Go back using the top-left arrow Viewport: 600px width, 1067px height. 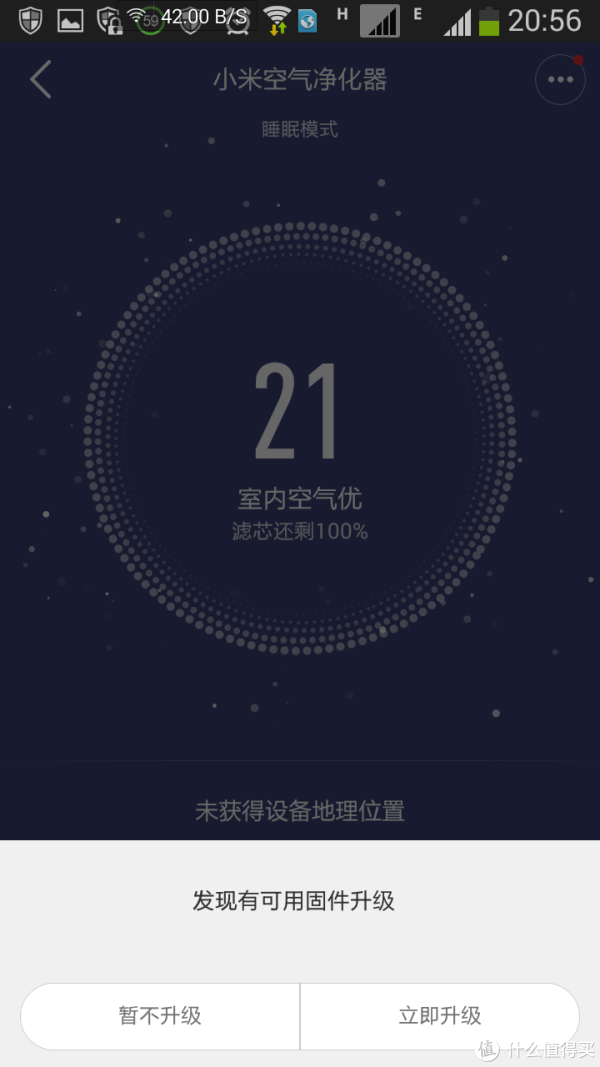click(x=40, y=80)
